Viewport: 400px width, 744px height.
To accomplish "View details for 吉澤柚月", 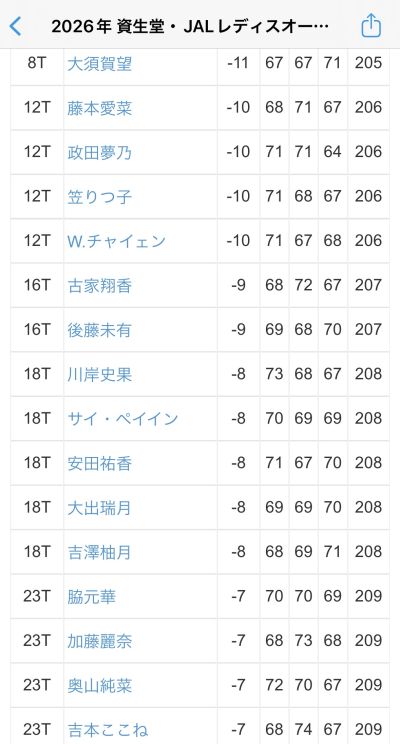I will point(99,552).
